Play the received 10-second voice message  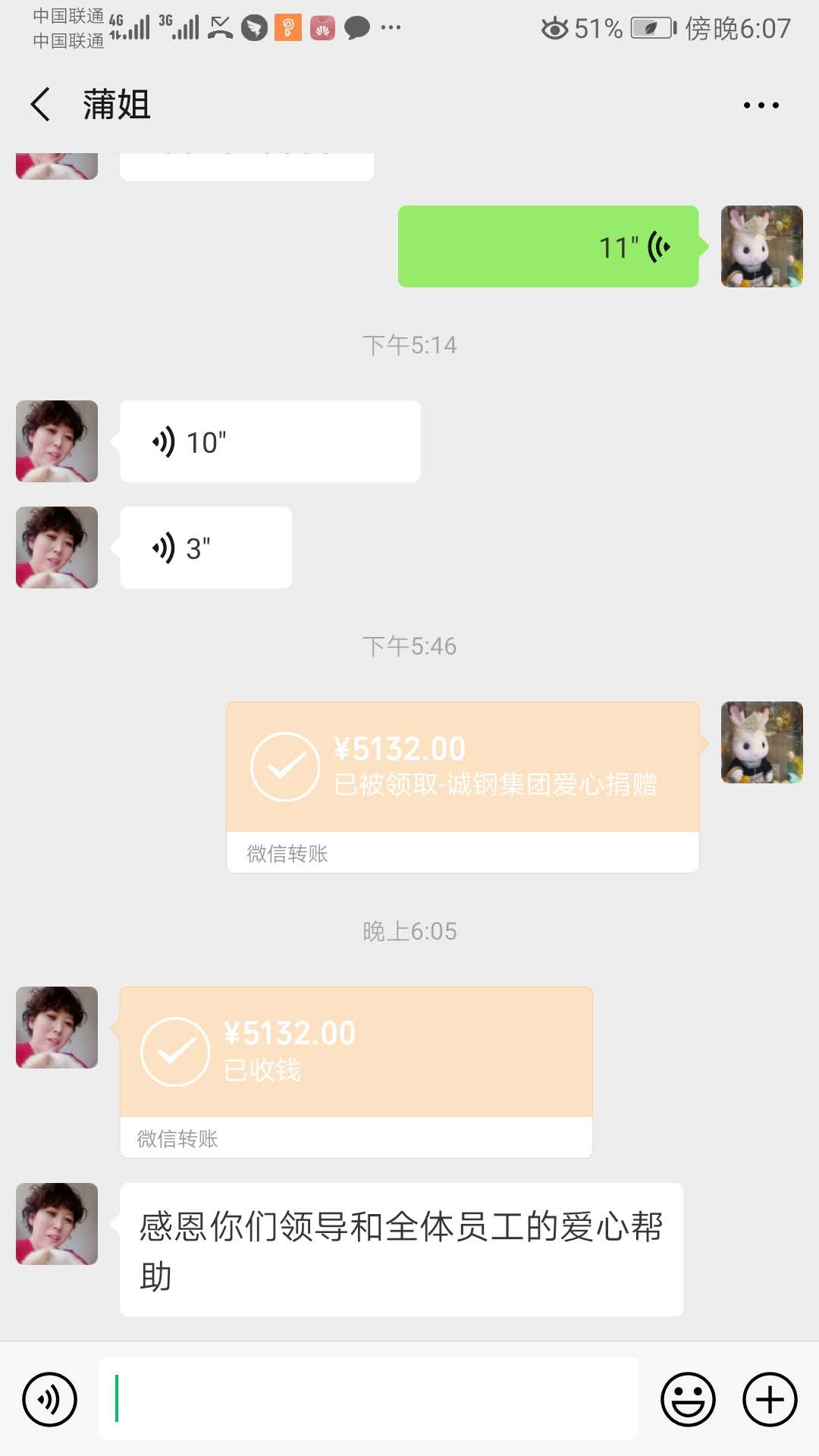[x=269, y=441]
